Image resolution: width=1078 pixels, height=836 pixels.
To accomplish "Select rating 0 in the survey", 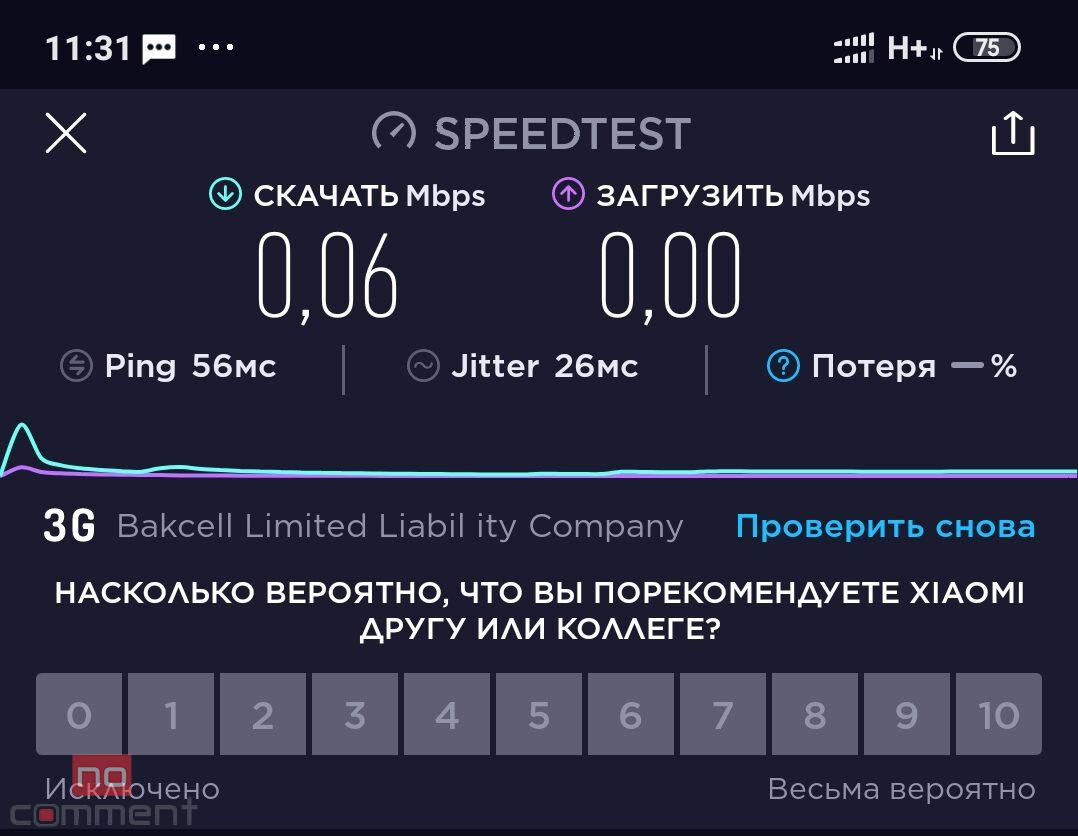I will pos(79,714).
